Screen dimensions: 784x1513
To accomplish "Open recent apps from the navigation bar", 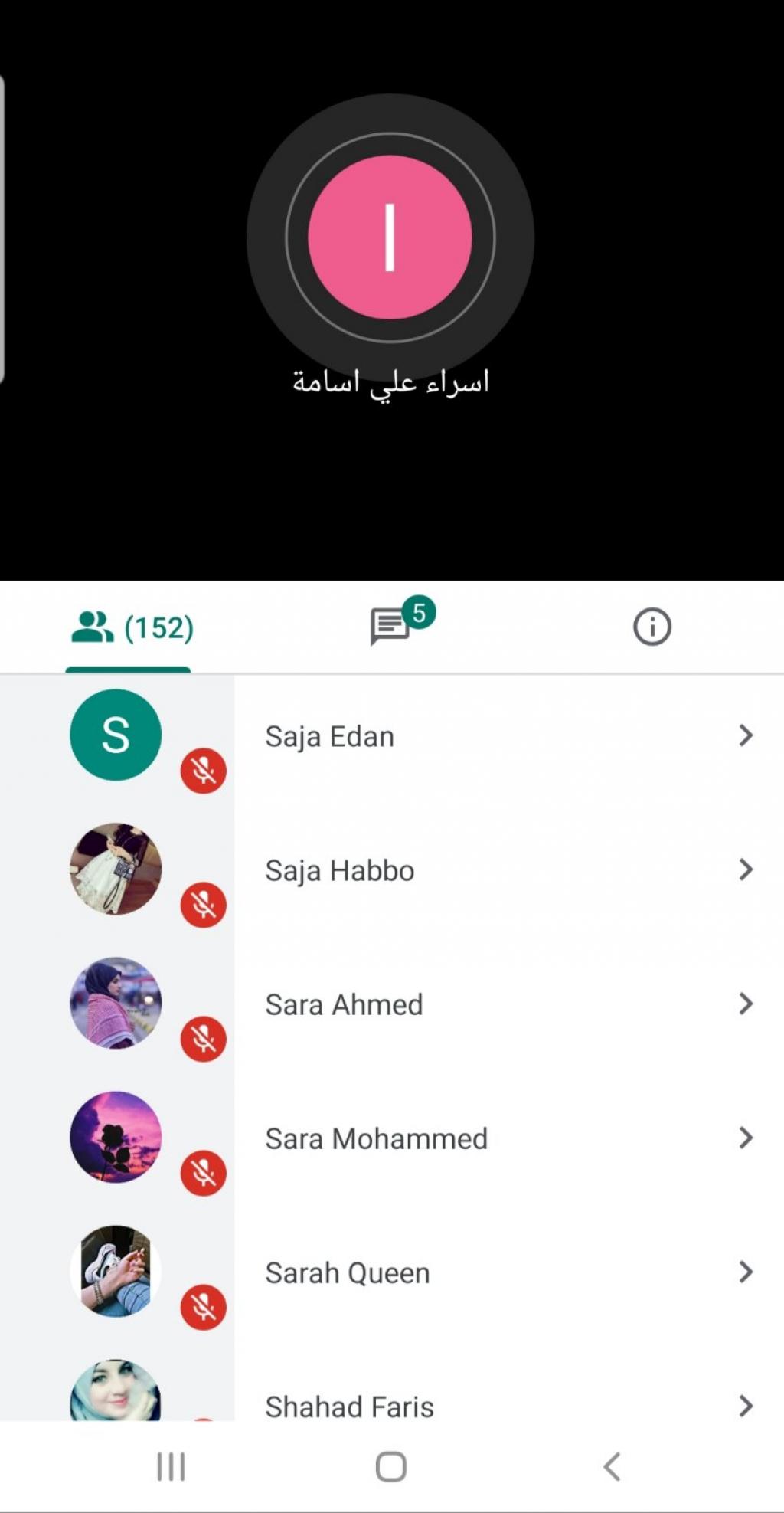I will 171,1467.
